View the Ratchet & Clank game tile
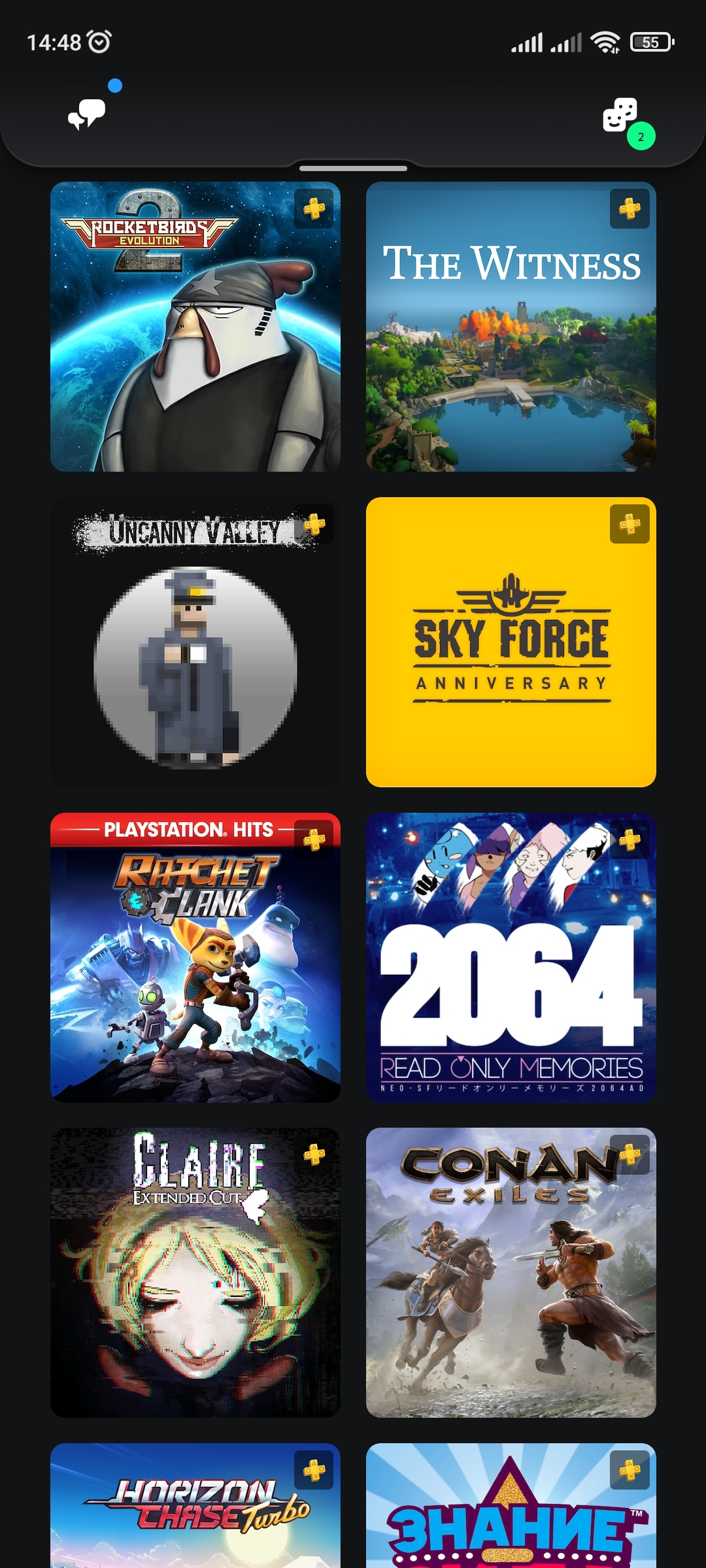The width and height of the screenshot is (706, 1568). pyautogui.click(x=195, y=958)
